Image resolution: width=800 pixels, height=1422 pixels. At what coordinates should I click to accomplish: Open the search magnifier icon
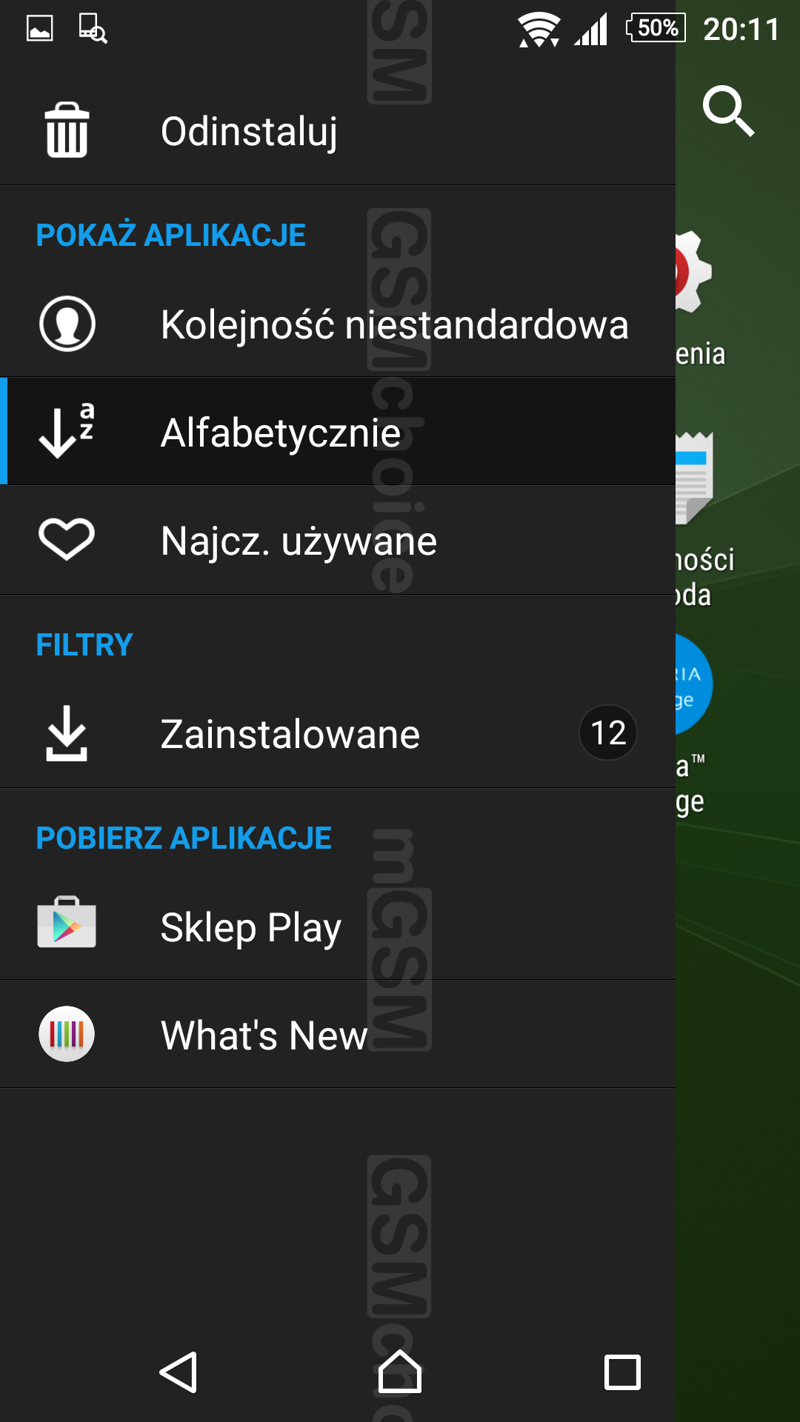(728, 110)
